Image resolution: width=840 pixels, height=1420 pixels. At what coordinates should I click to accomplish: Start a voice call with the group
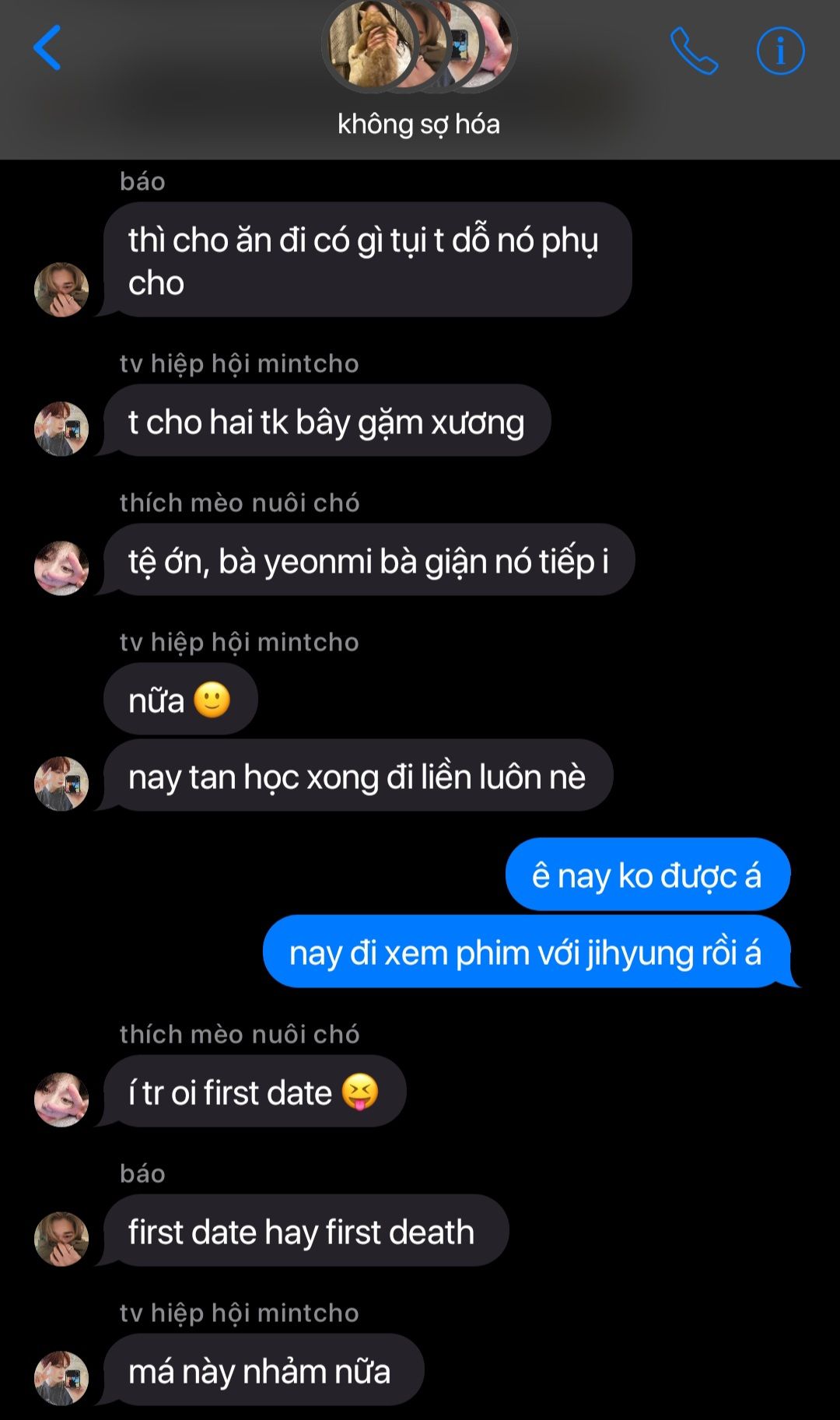(x=693, y=51)
